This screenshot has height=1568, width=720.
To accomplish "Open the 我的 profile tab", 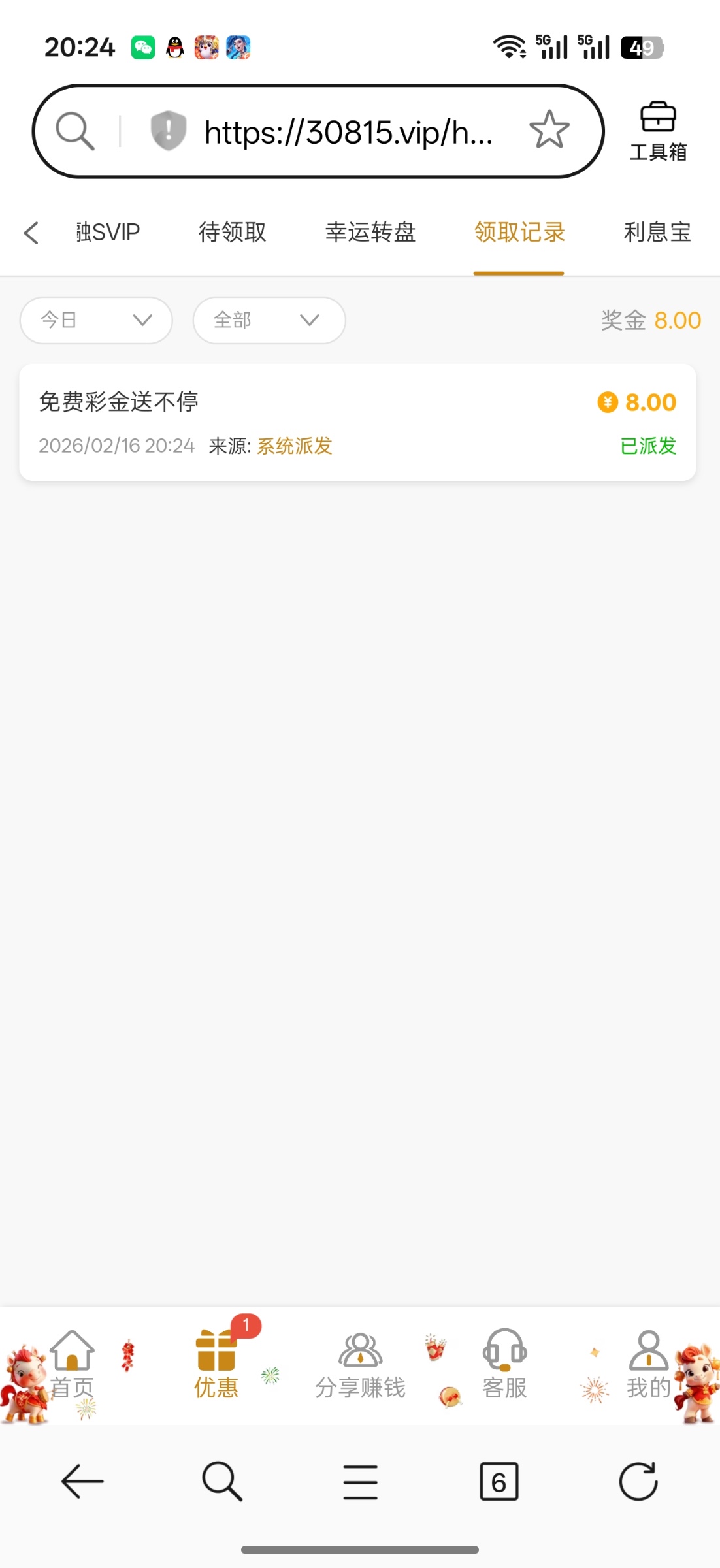I will (648, 1364).
